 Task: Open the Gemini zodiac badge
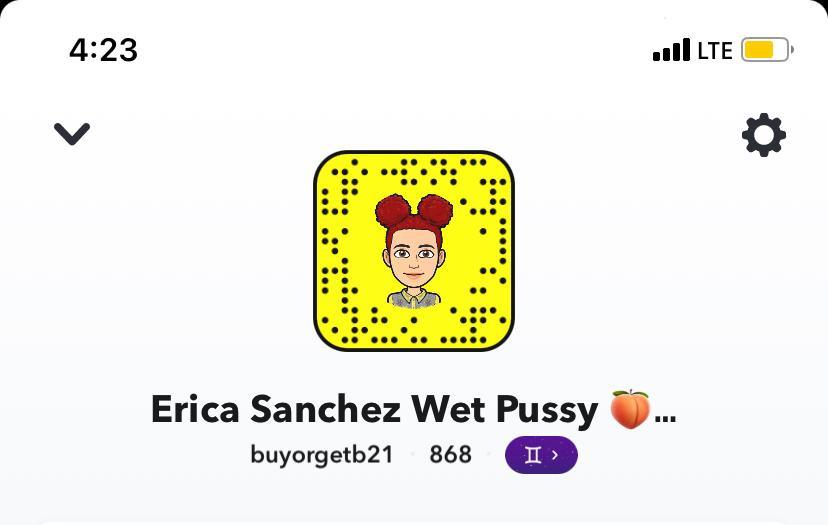(541, 455)
